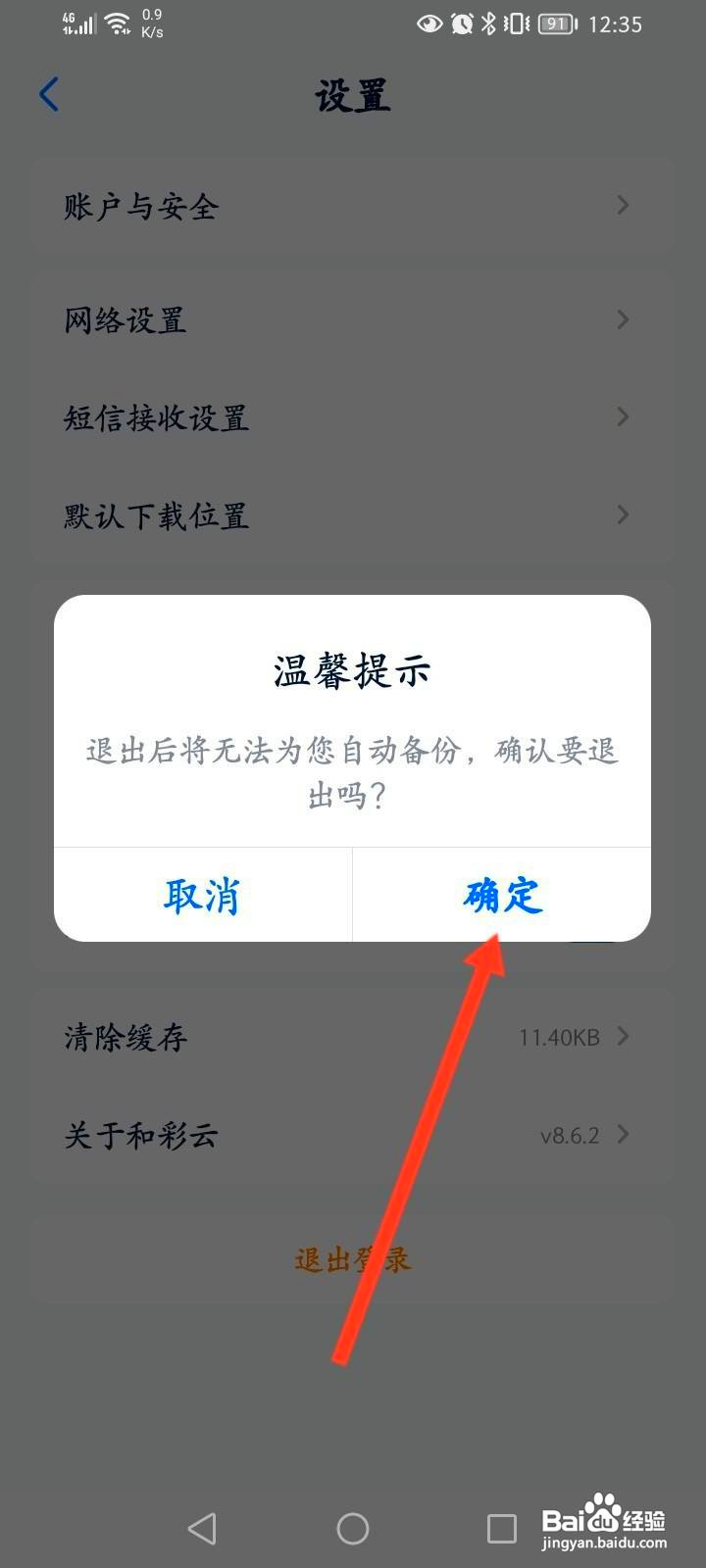Image resolution: width=706 pixels, height=1568 pixels.
Task: Tap the vibration mode status icon
Action: [514, 24]
